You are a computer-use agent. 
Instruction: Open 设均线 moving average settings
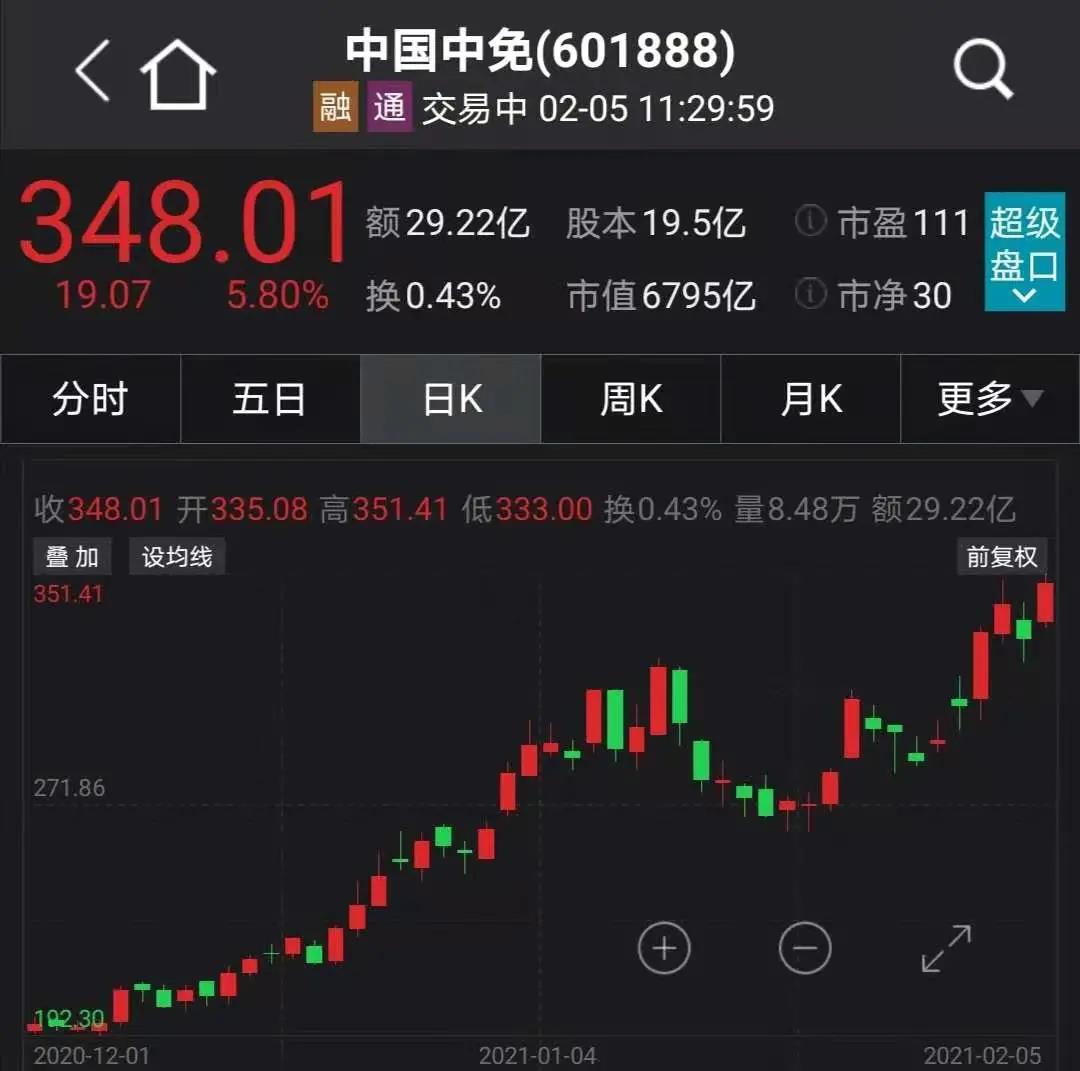pos(177,557)
